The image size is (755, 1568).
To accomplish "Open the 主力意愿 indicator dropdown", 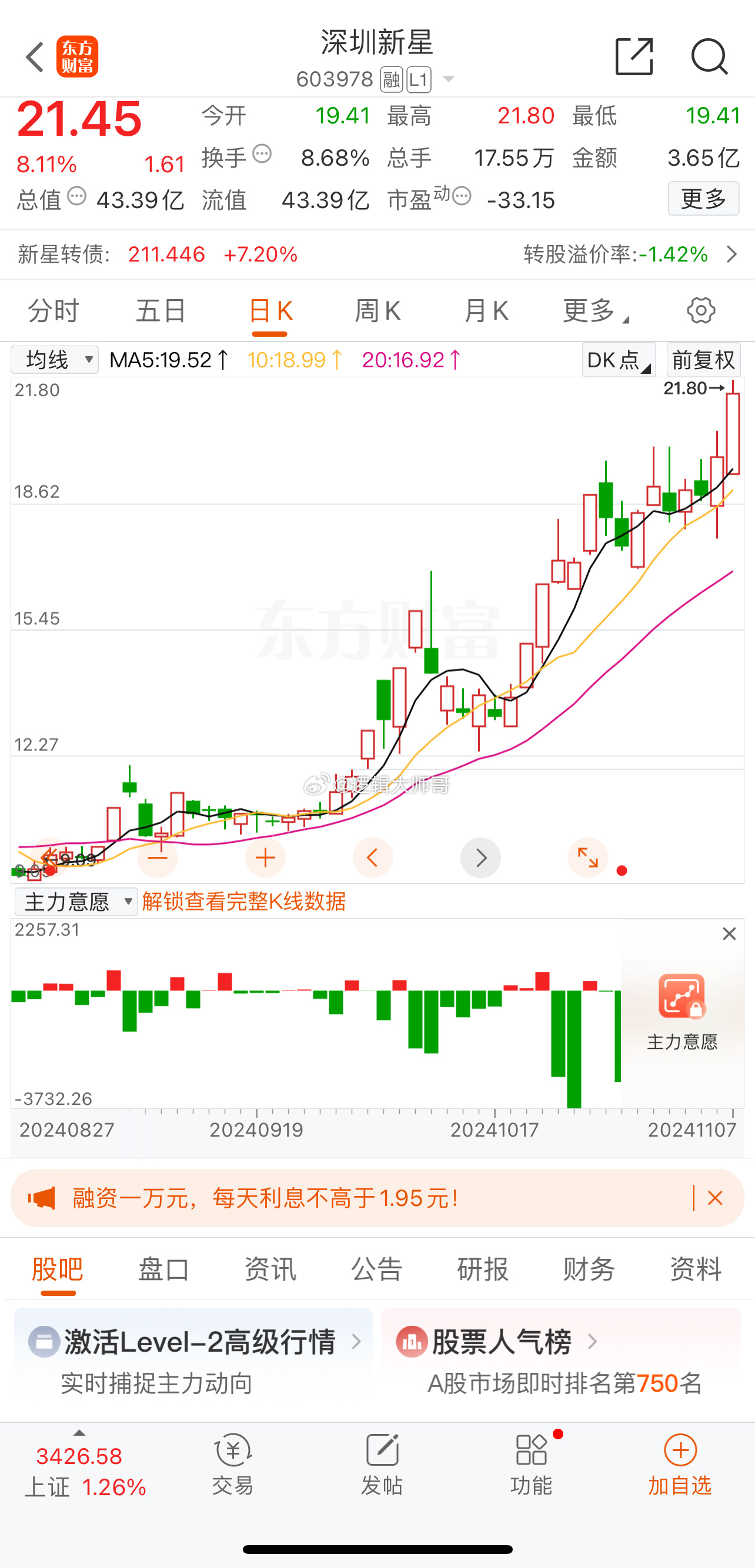I will pyautogui.click(x=76, y=902).
